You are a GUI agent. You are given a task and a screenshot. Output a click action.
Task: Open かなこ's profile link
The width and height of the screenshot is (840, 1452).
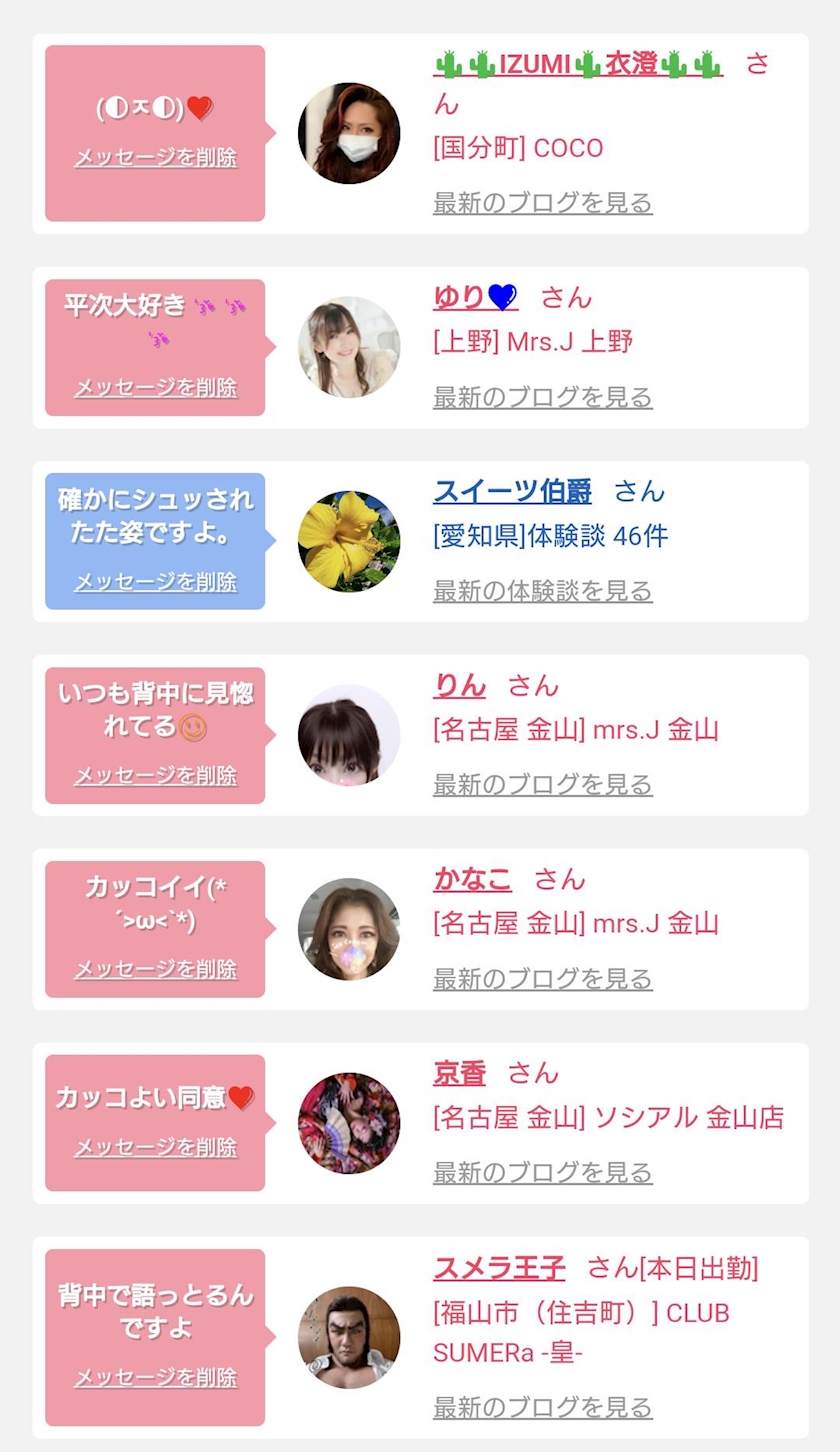pyautogui.click(x=472, y=879)
